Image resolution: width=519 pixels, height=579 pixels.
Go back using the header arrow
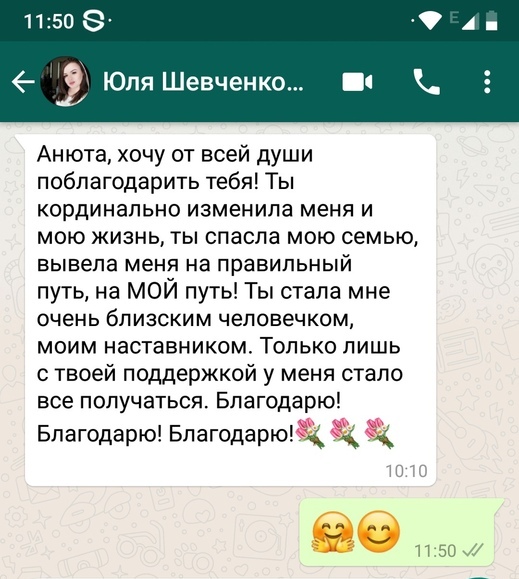(23, 82)
